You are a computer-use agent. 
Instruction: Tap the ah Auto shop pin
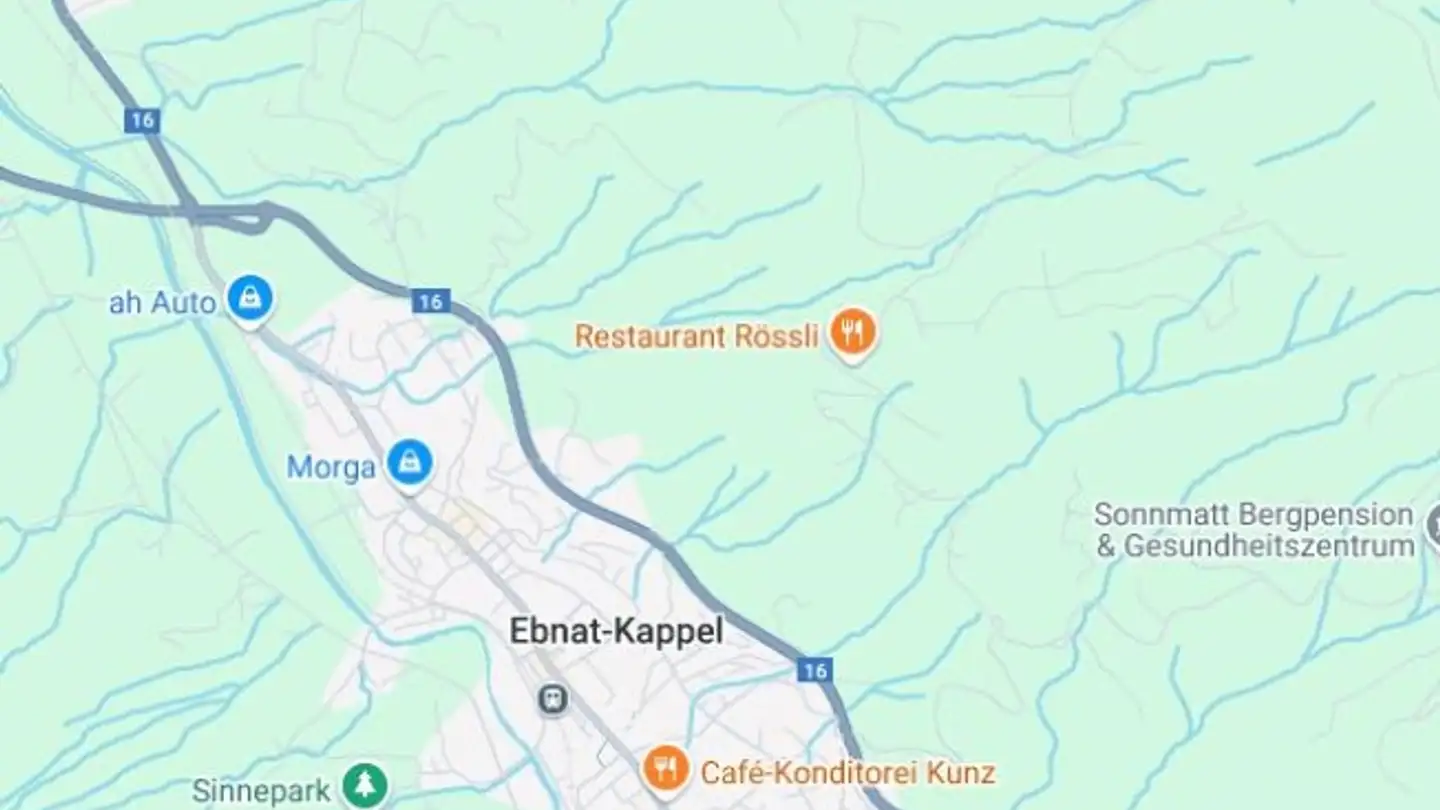(250, 298)
